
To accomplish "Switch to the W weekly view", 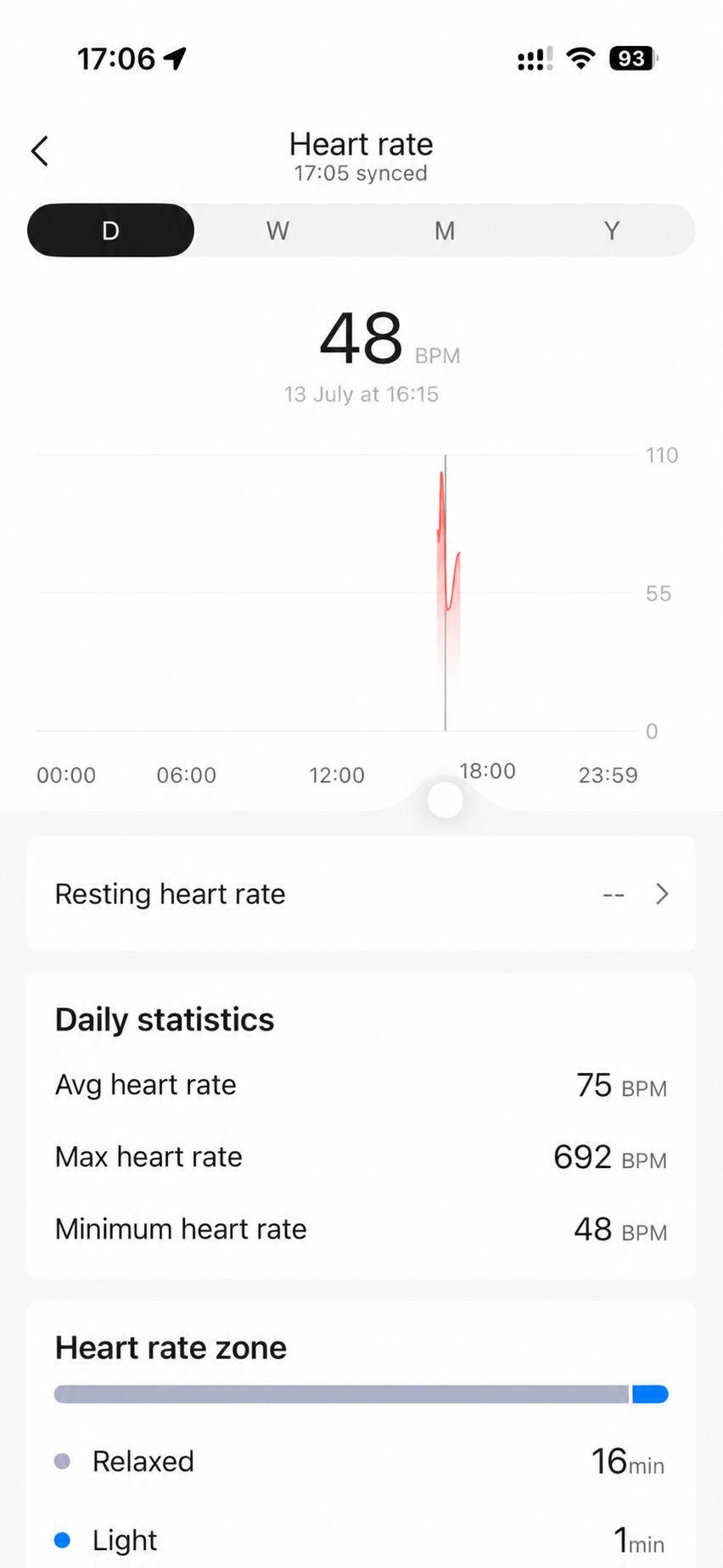I will coord(277,230).
